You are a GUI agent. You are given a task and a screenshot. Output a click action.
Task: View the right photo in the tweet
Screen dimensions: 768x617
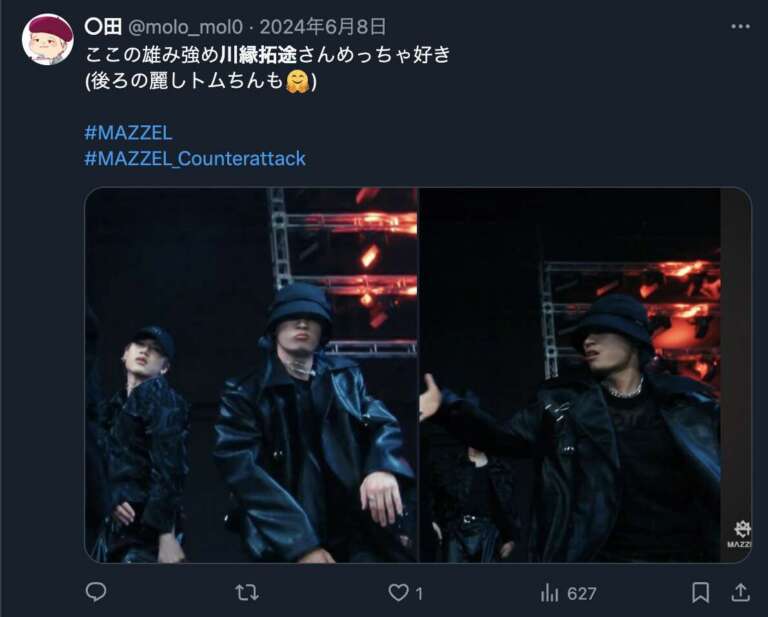click(585, 375)
